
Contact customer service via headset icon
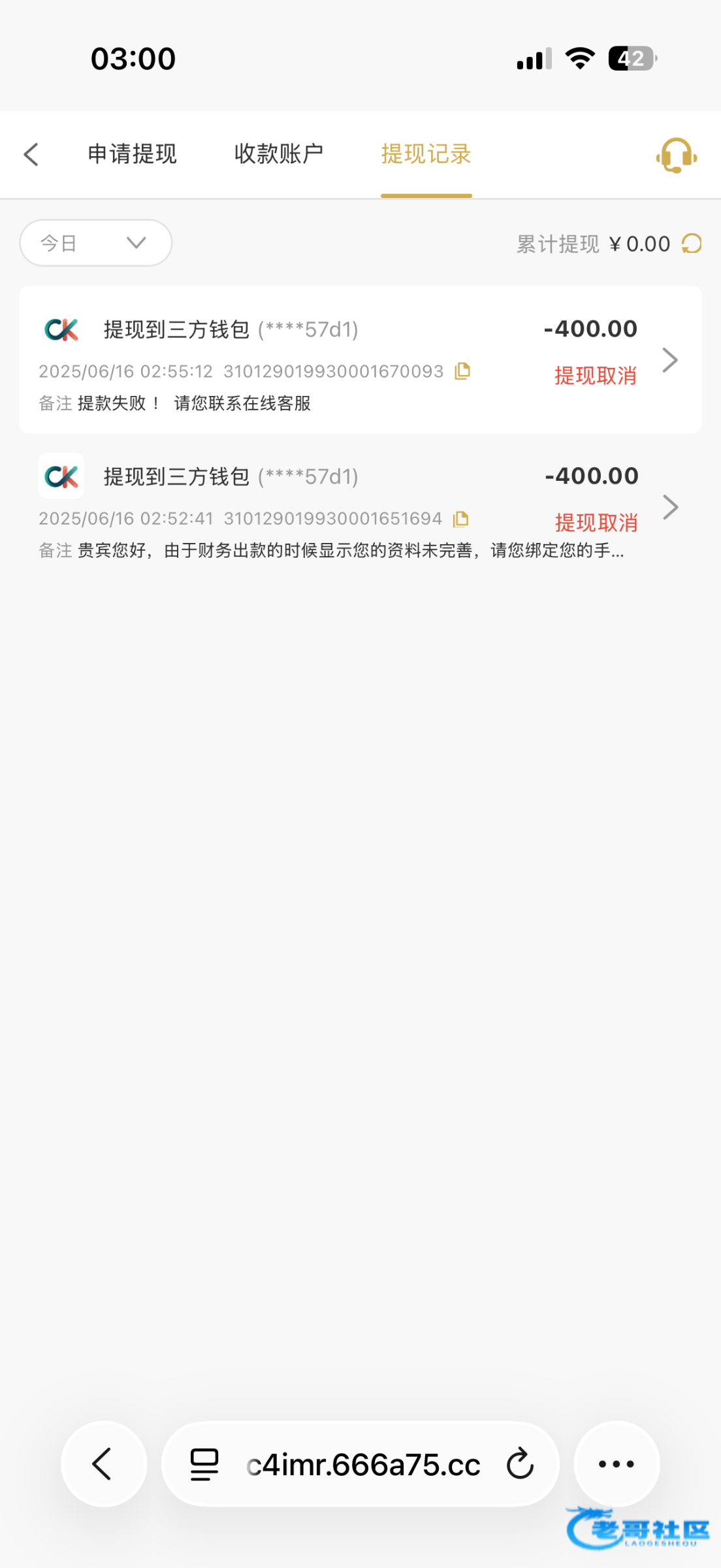[677, 155]
